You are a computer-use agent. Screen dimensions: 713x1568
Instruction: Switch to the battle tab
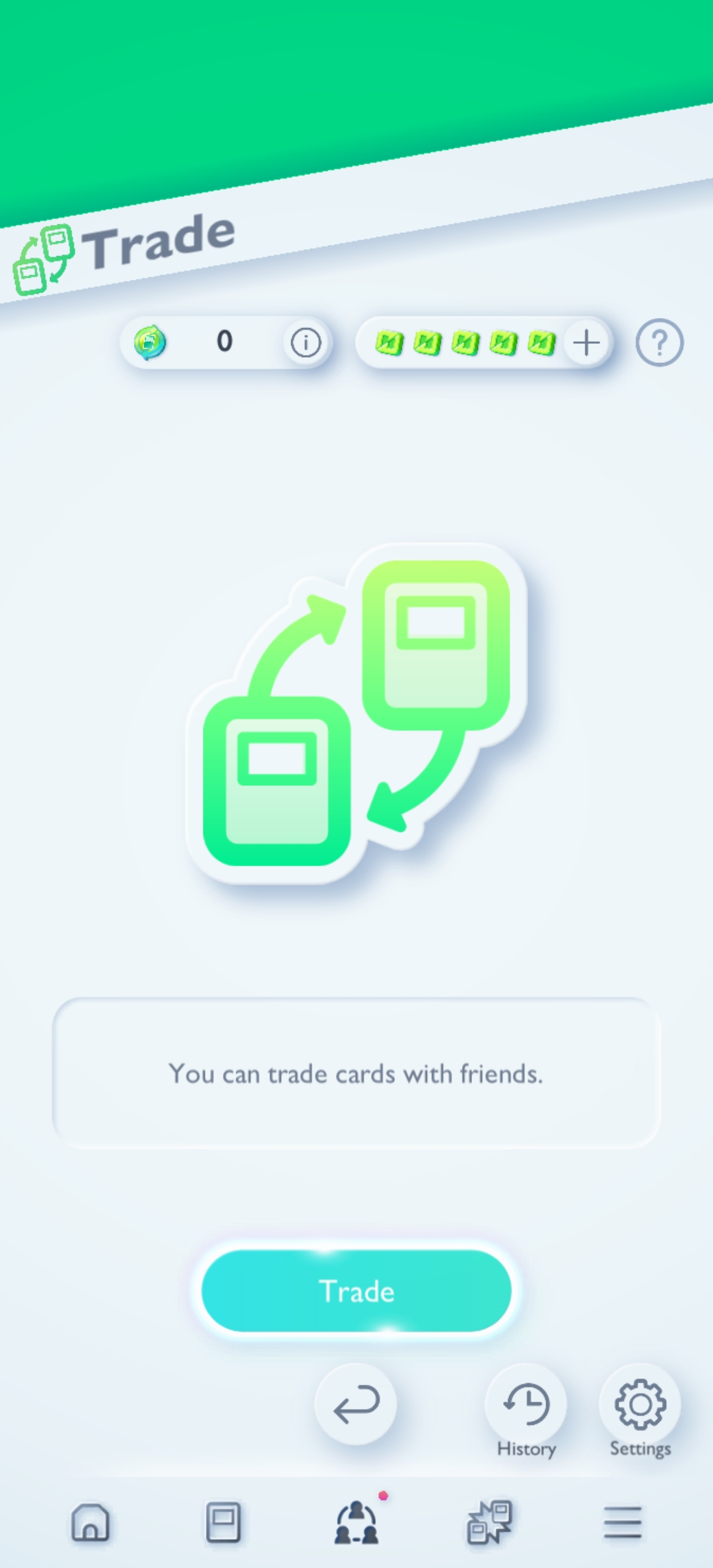pos(489,1522)
